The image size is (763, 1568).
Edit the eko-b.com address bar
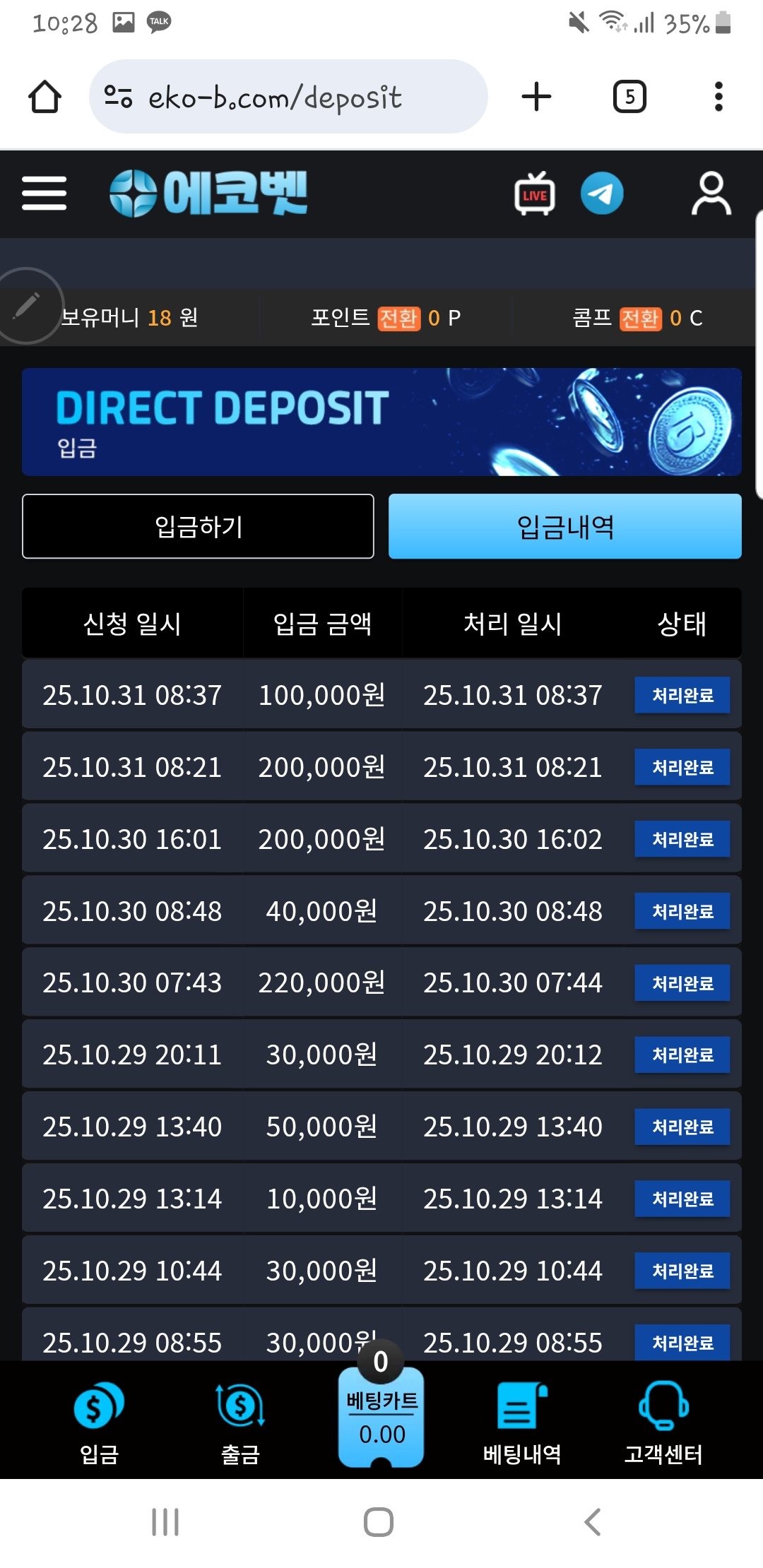tap(288, 97)
